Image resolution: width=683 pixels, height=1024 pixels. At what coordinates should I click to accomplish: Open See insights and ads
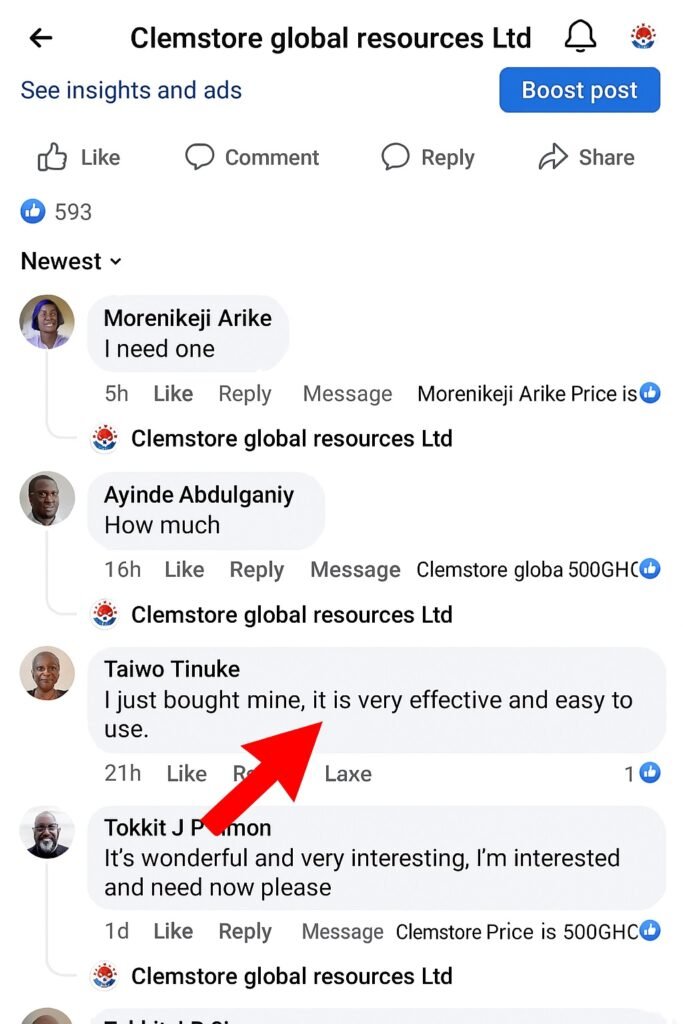point(131,90)
